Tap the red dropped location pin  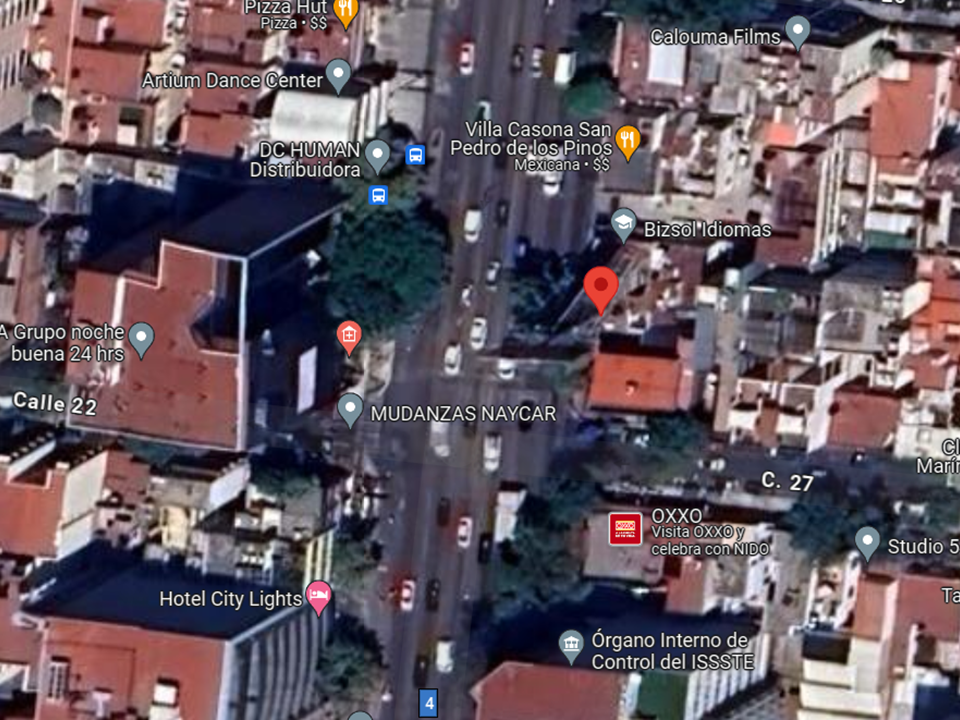tap(601, 291)
